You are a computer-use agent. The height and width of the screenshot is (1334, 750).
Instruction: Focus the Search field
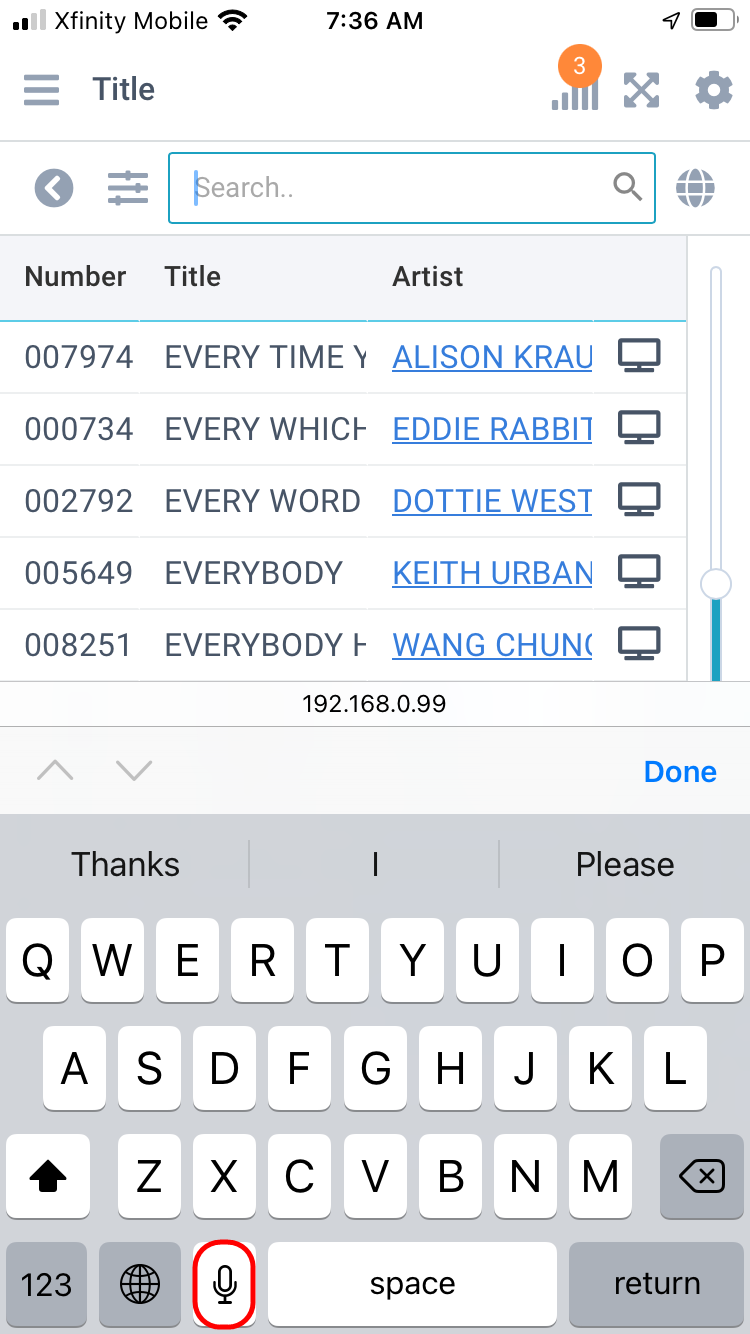(x=412, y=188)
